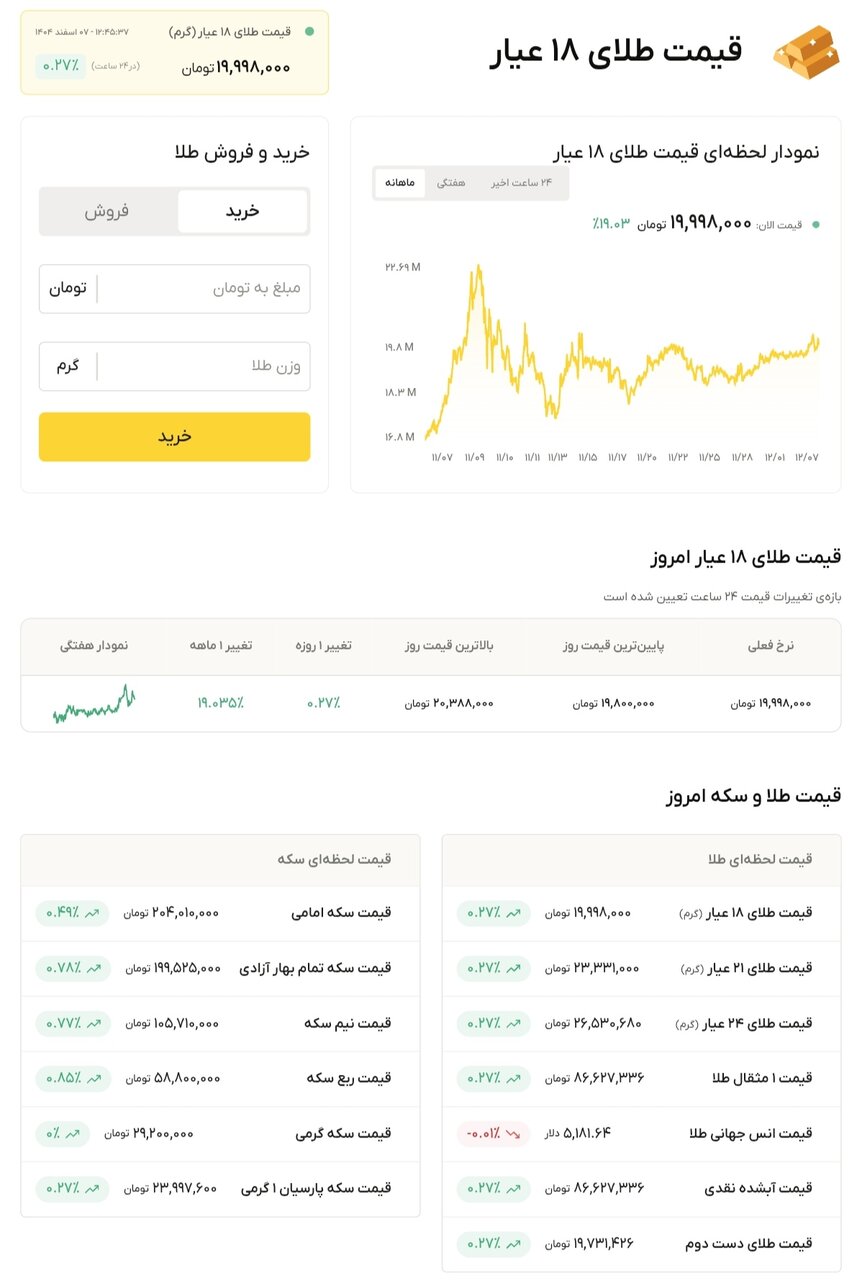Switch to فروش mode in the trading panel
862x1280 pixels.
point(108,211)
